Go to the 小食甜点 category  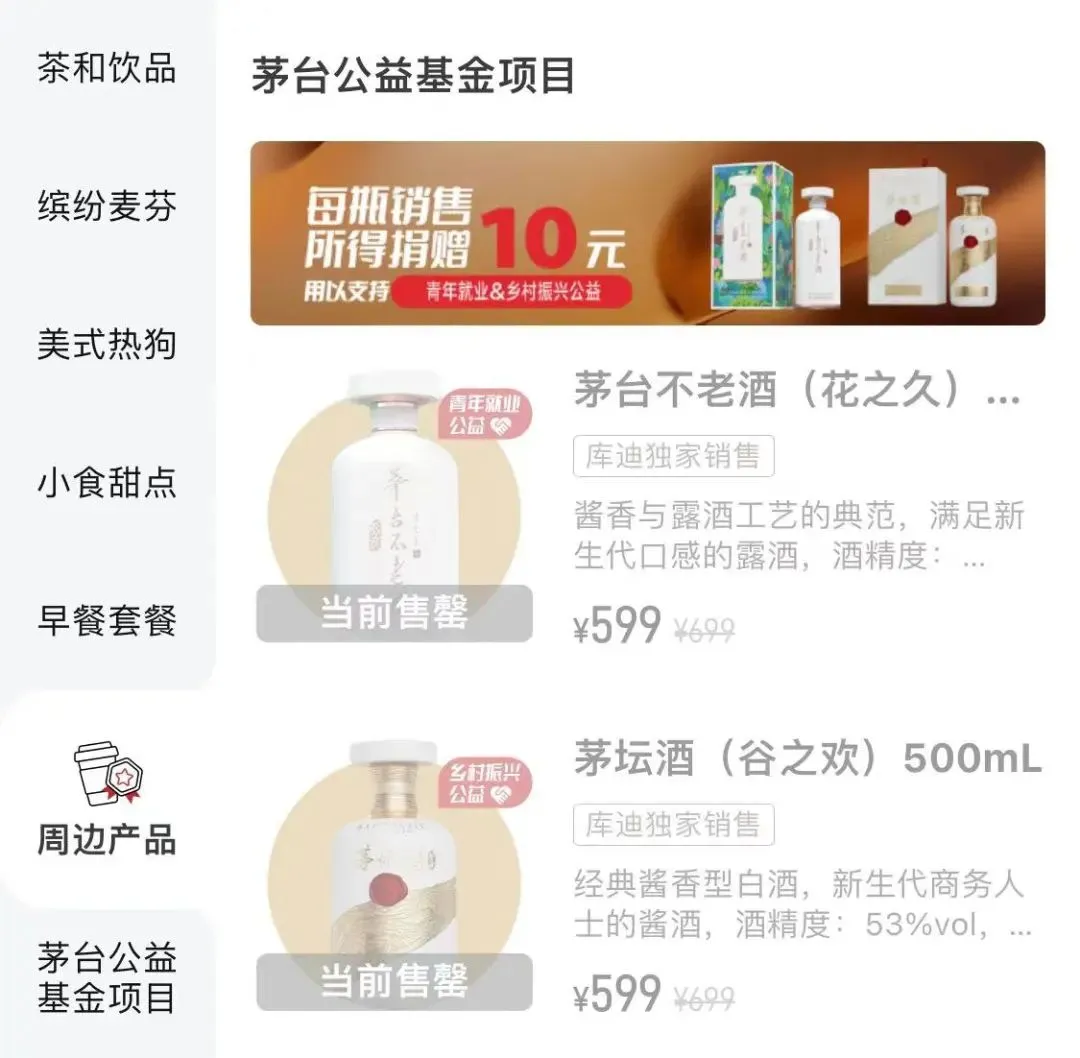tap(107, 482)
